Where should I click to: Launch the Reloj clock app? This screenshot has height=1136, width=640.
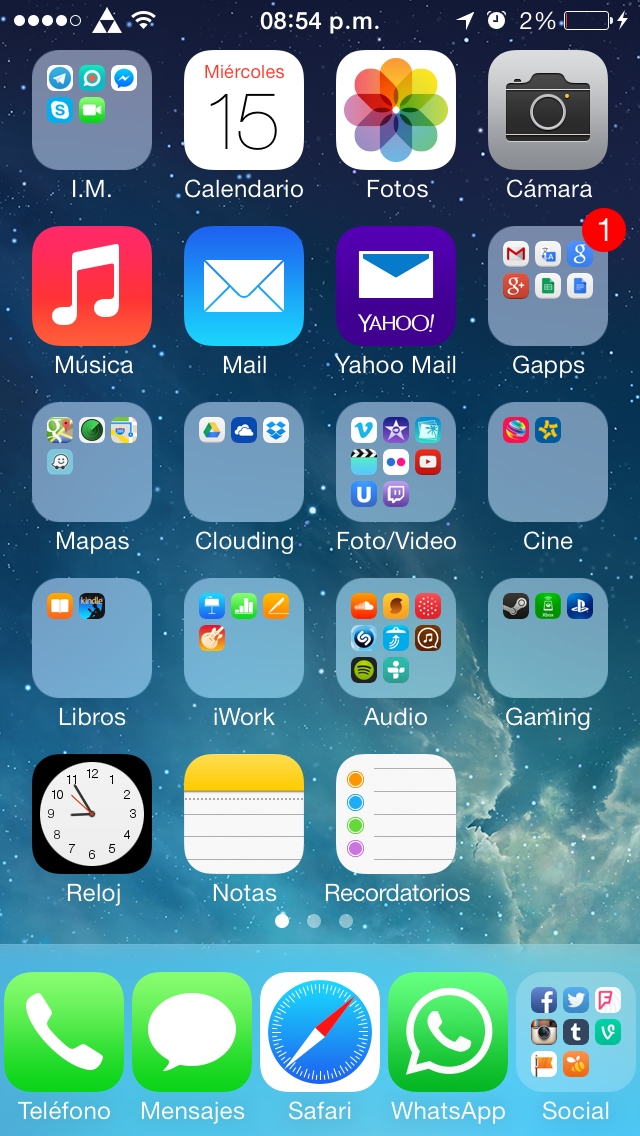pos(92,814)
